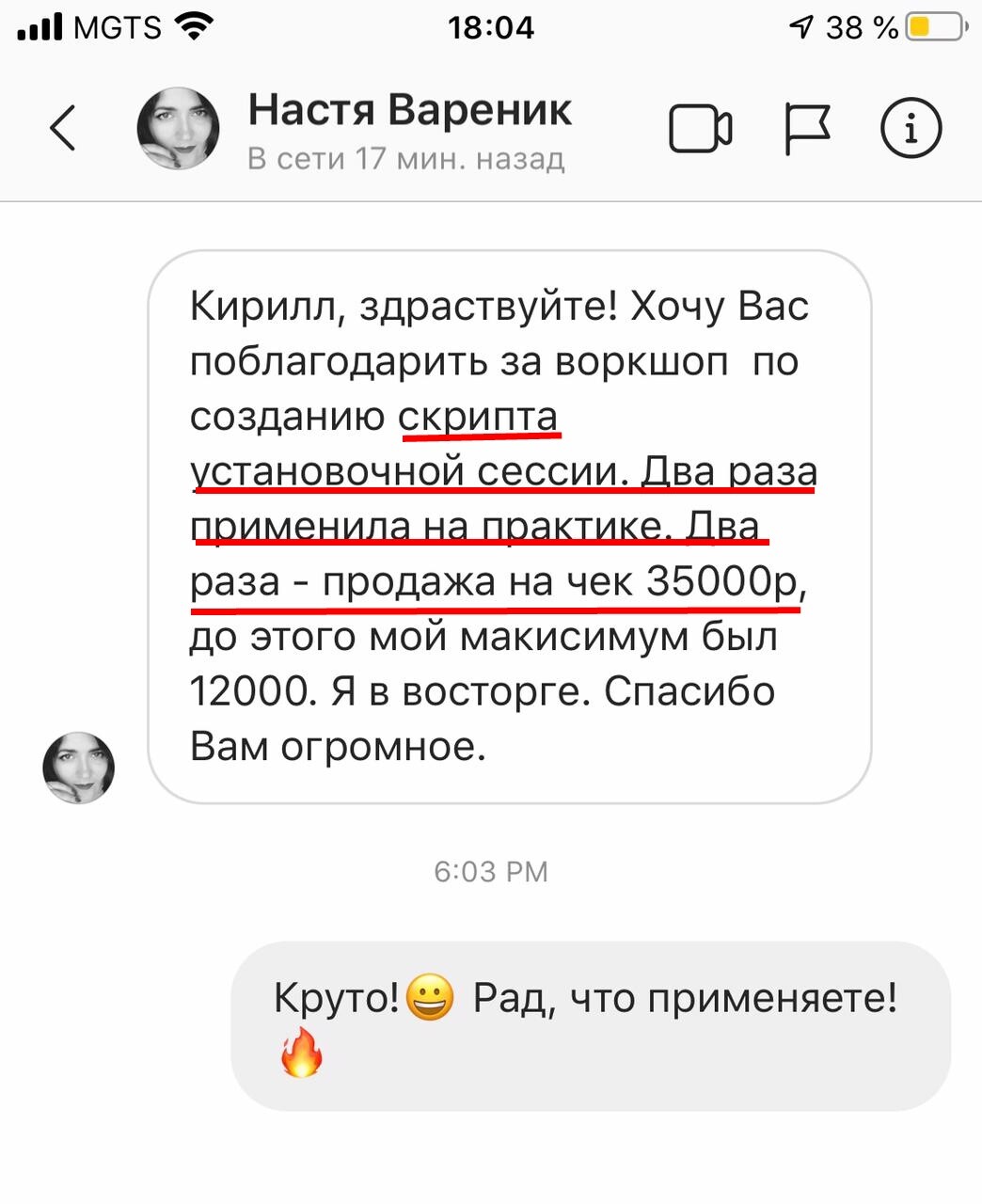Flag this conversation
The height and width of the screenshot is (1204, 982).
tap(807, 129)
